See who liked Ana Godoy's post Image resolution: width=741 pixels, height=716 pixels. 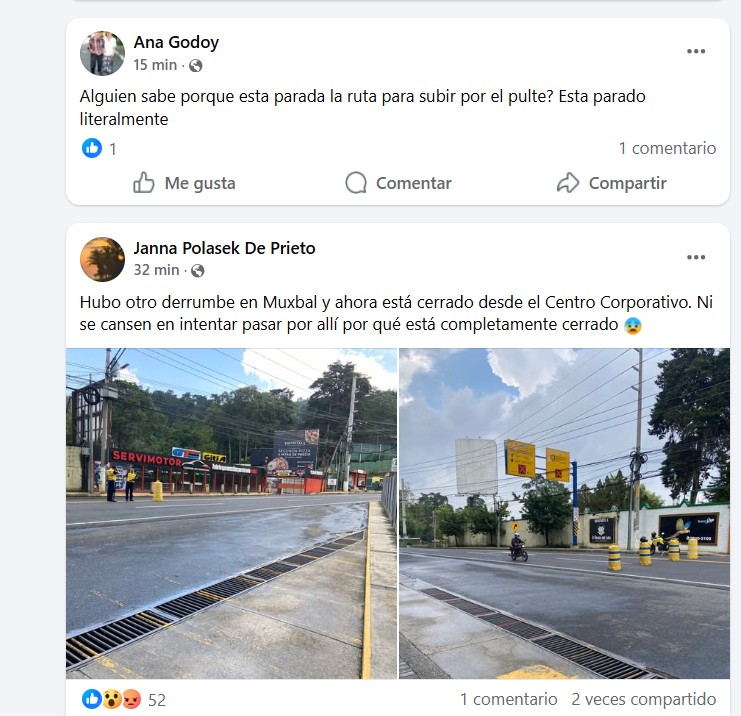(100, 149)
